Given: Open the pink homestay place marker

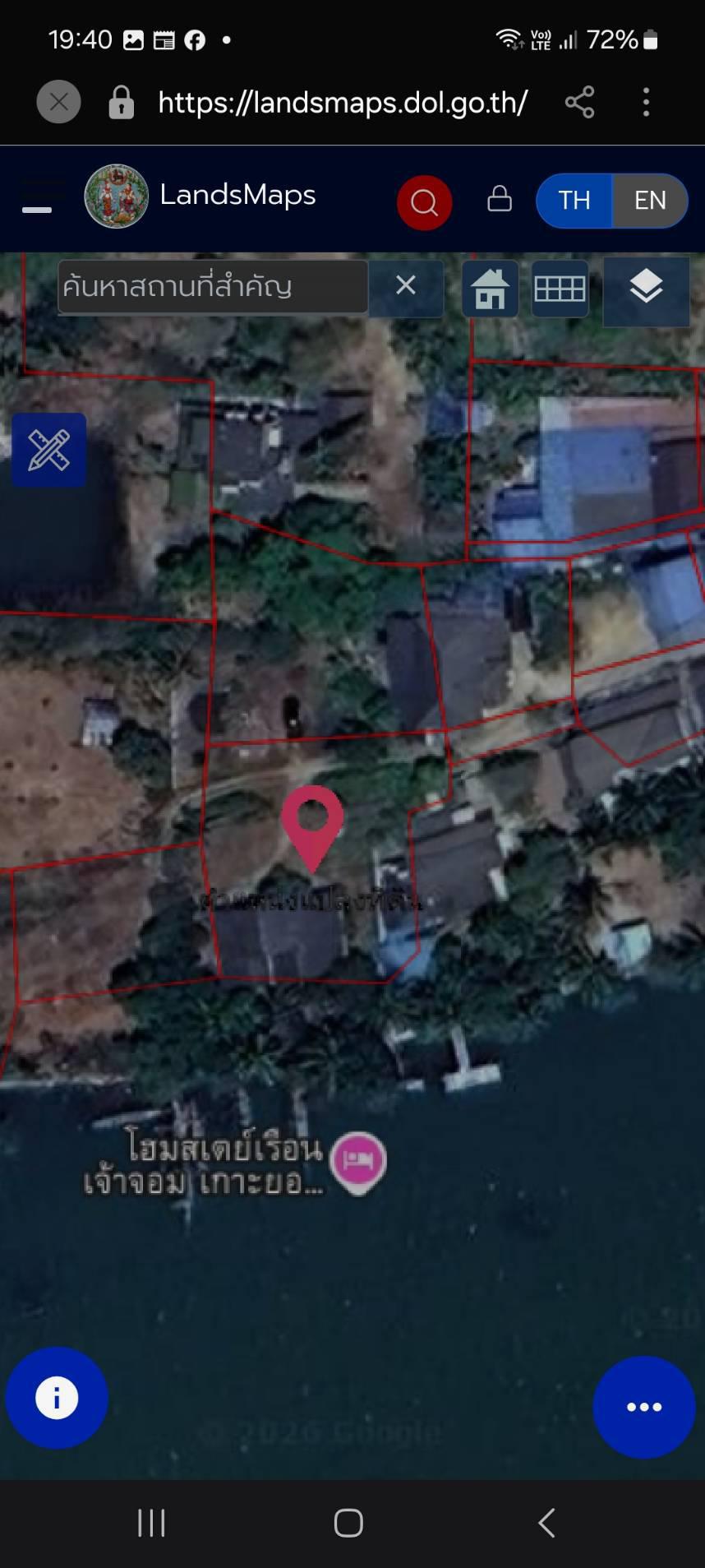Looking at the screenshot, I should (x=358, y=1160).
